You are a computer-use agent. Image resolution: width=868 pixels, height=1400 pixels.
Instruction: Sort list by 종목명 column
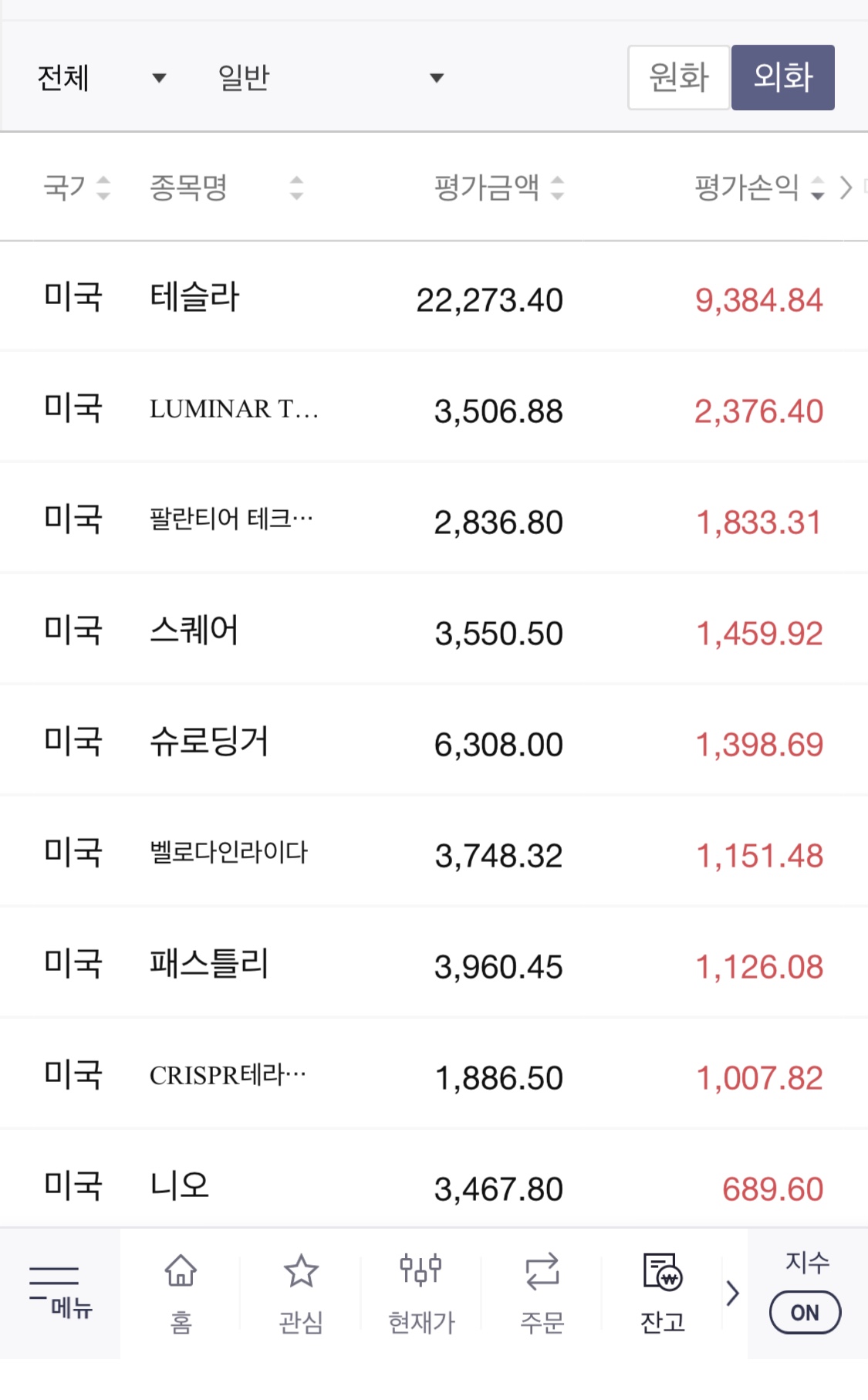click(227, 188)
